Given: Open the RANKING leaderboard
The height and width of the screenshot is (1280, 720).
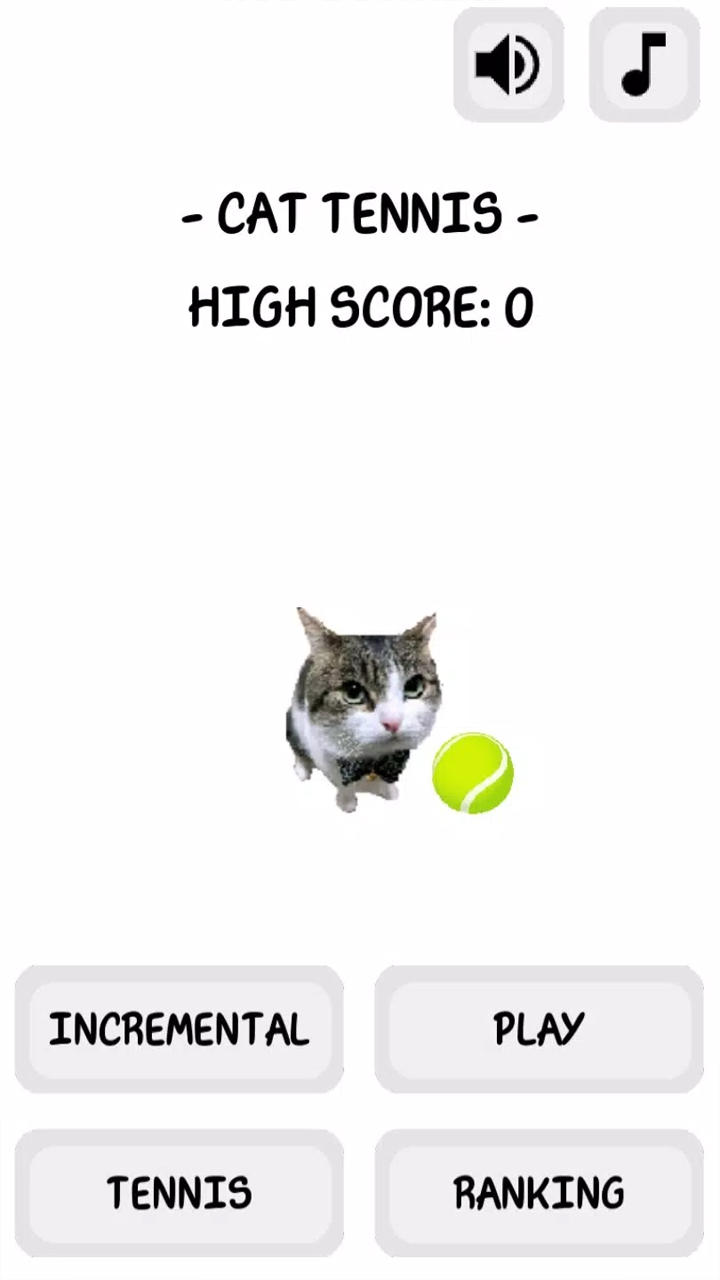Looking at the screenshot, I should point(539,1193).
